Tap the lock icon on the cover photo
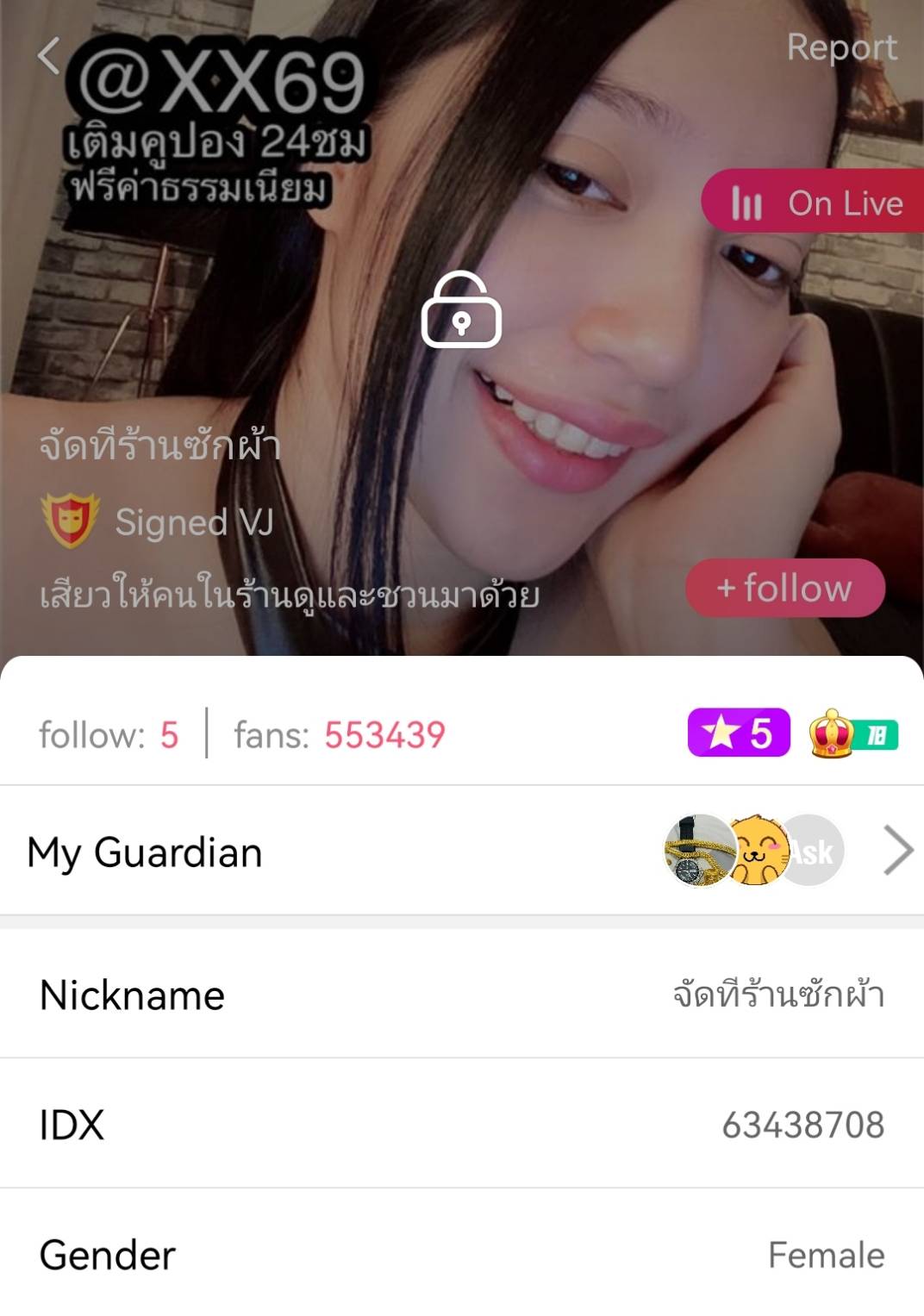The width and height of the screenshot is (924, 1316). pos(461,310)
